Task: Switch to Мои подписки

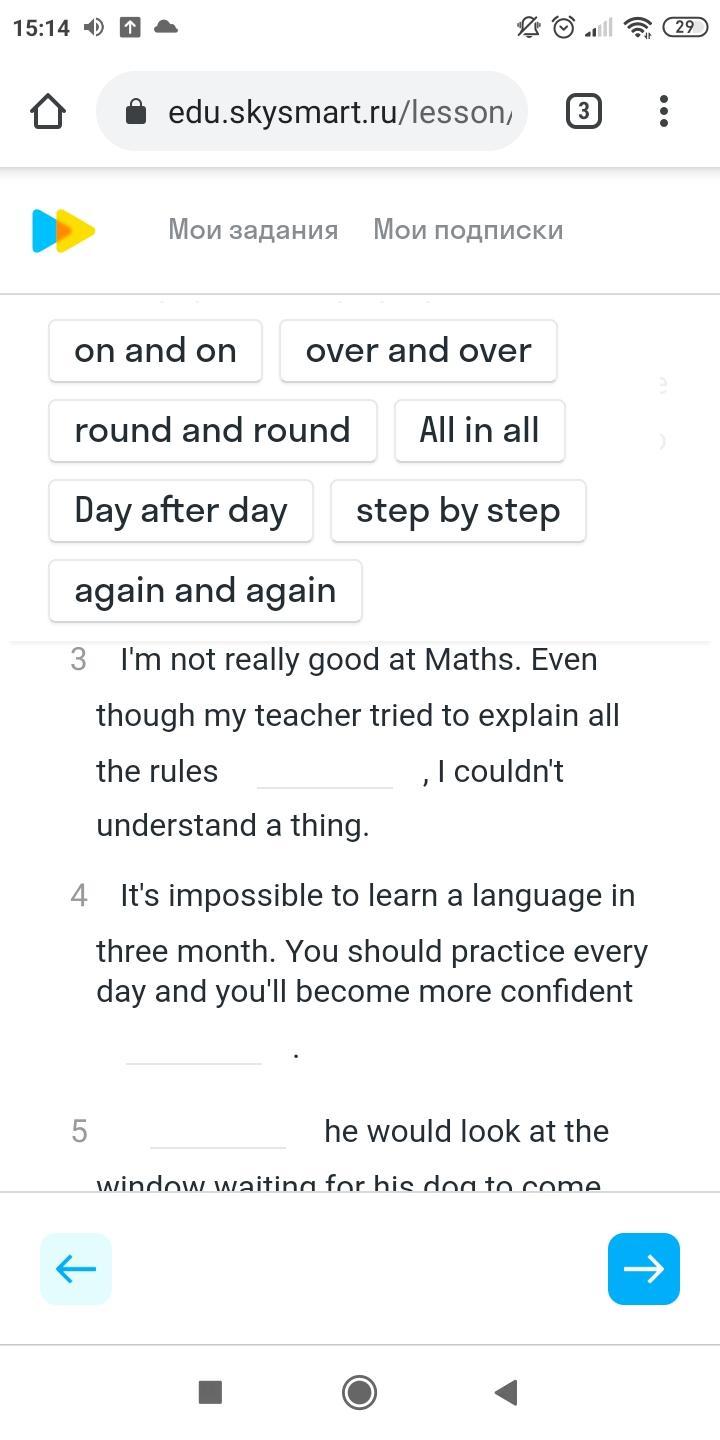Action: point(468,230)
